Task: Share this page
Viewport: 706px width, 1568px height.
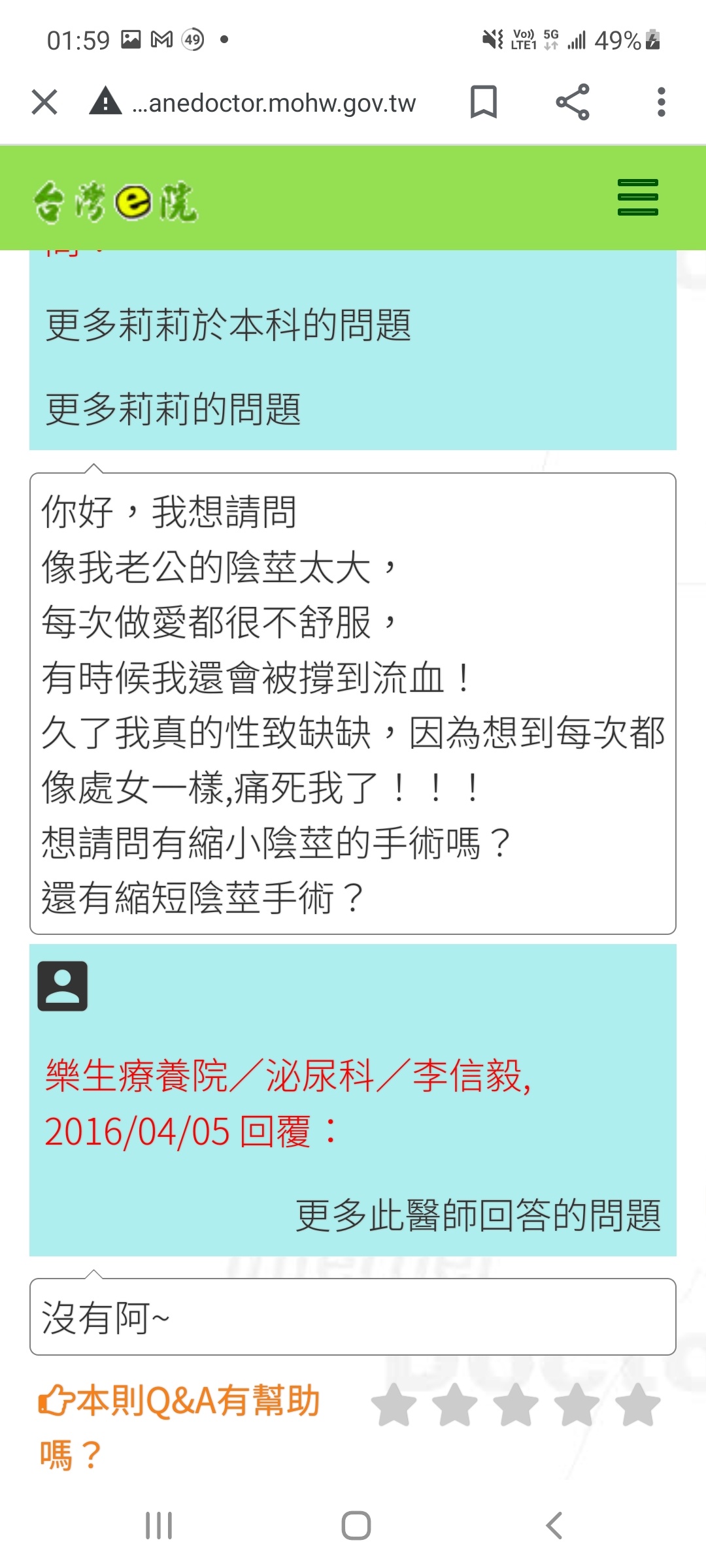Action: pyautogui.click(x=573, y=103)
